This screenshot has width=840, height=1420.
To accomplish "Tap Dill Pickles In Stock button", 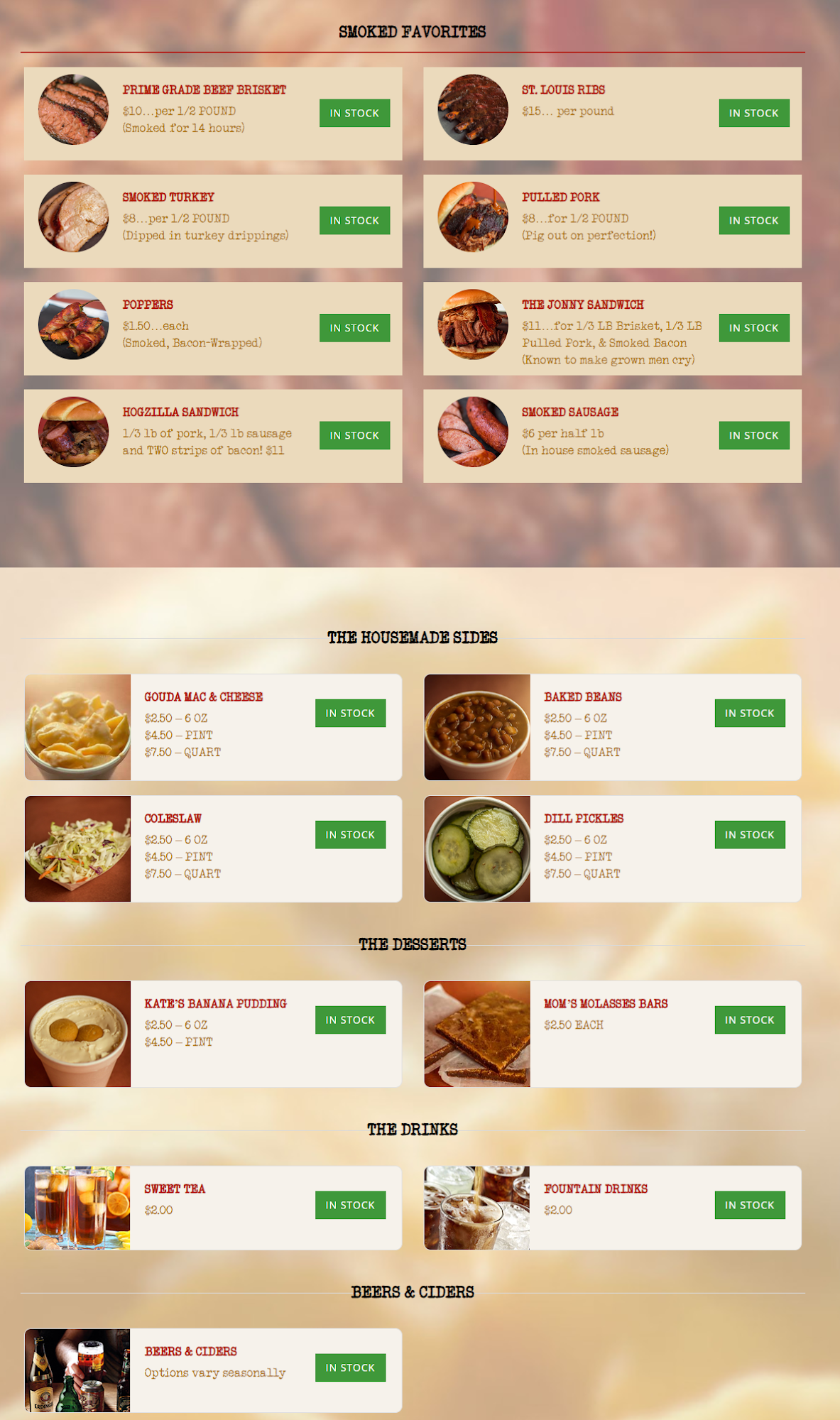I will 749,835.
